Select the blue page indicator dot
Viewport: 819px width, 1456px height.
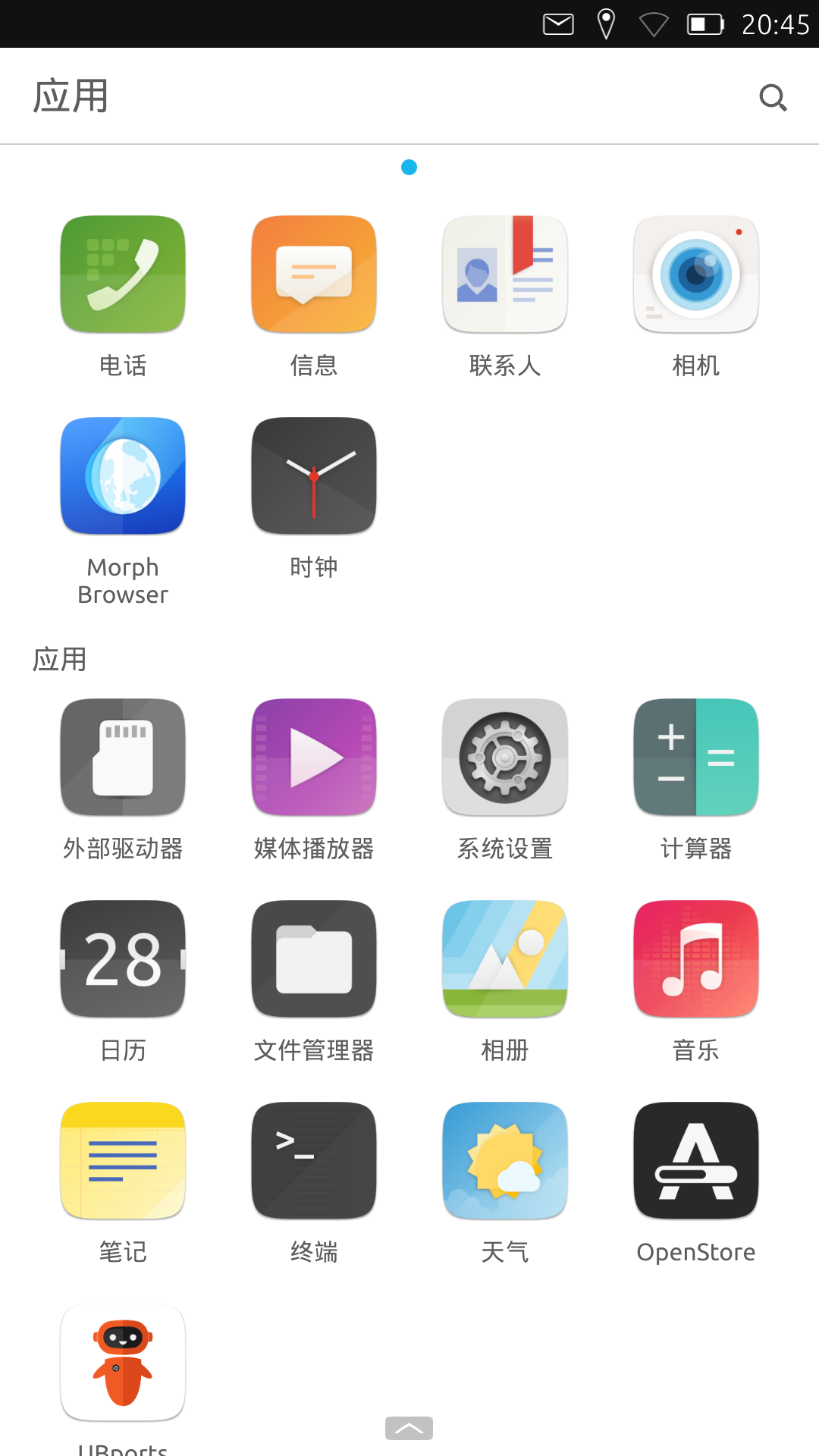click(x=409, y=168)
